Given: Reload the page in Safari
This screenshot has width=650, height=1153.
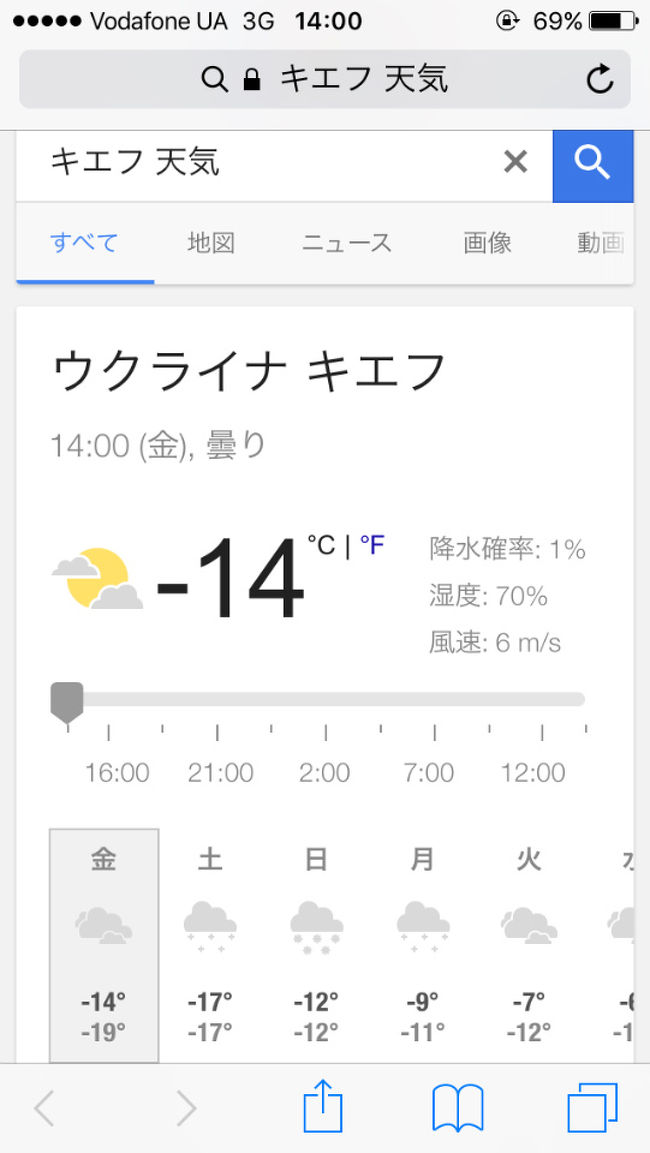Looking at the screenshot, I should pyautogui.click(x=599, y=79).
